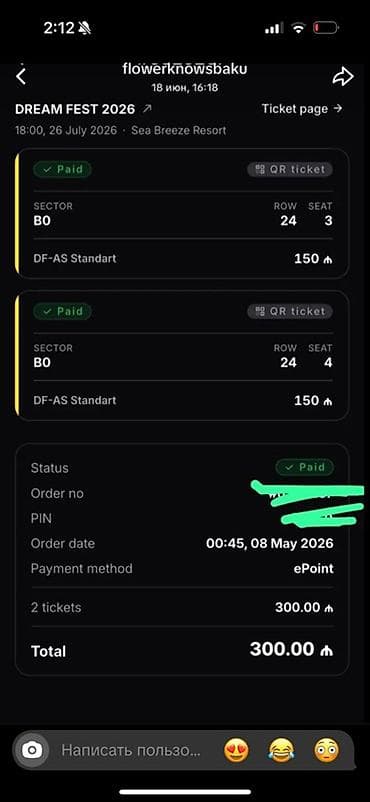React with the laughing-tears emoji

click(281, 751)
